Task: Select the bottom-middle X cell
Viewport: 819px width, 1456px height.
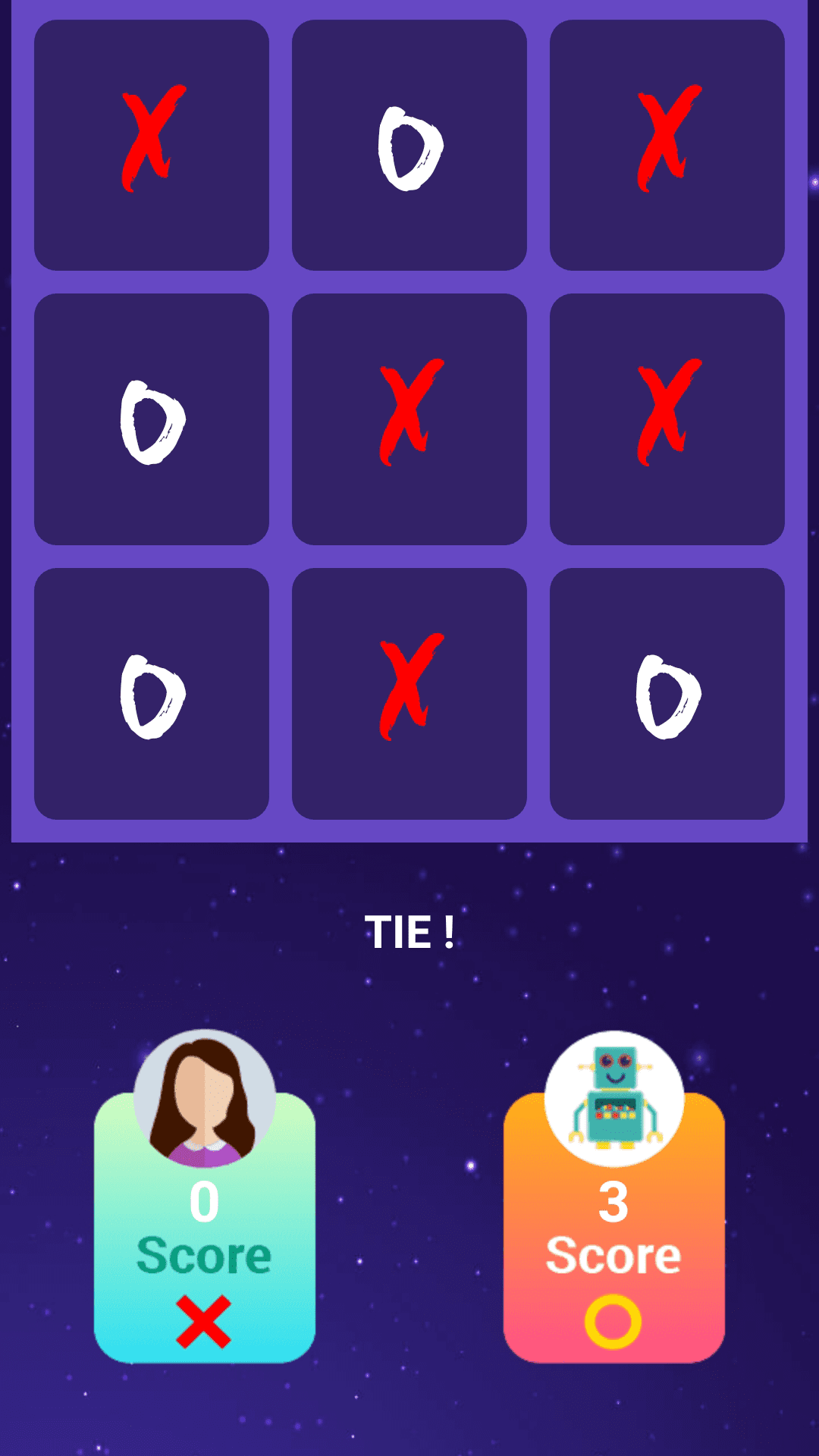Action: click(409, 694)
